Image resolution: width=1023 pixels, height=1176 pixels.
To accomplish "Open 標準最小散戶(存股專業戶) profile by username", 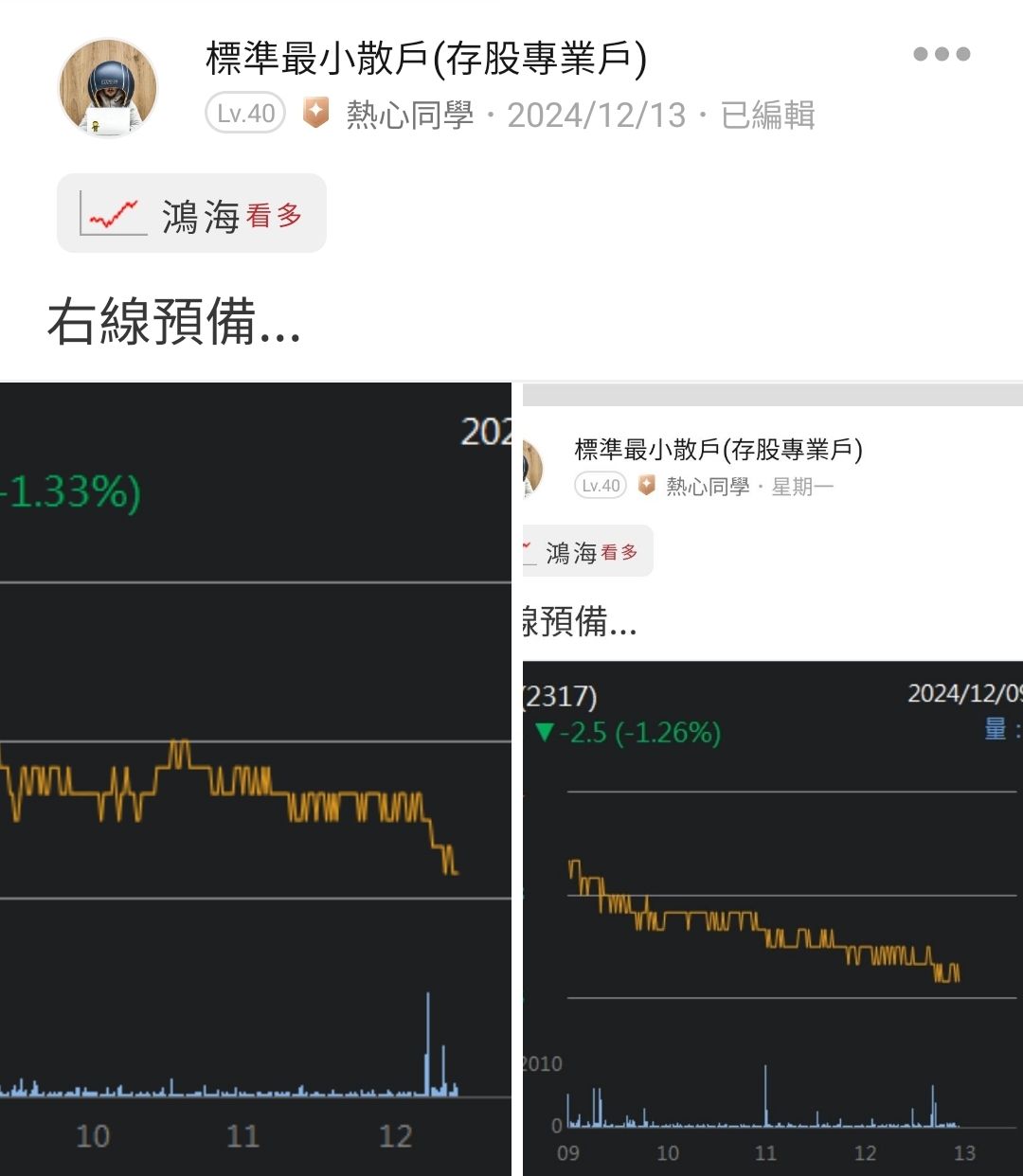I will 426,59.
